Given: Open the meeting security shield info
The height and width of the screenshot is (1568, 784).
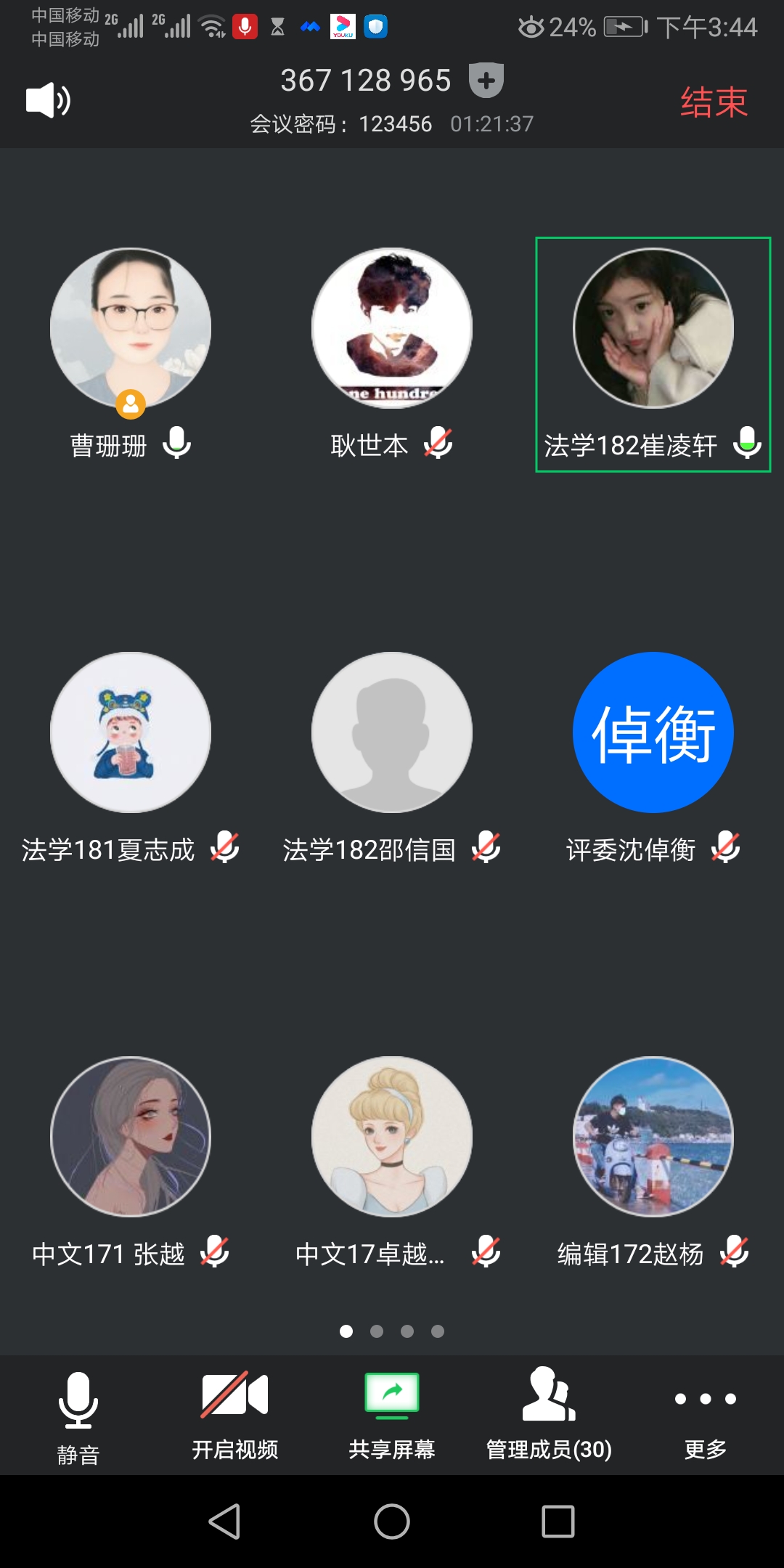Looking at the screenshot, I should (486, 81).
